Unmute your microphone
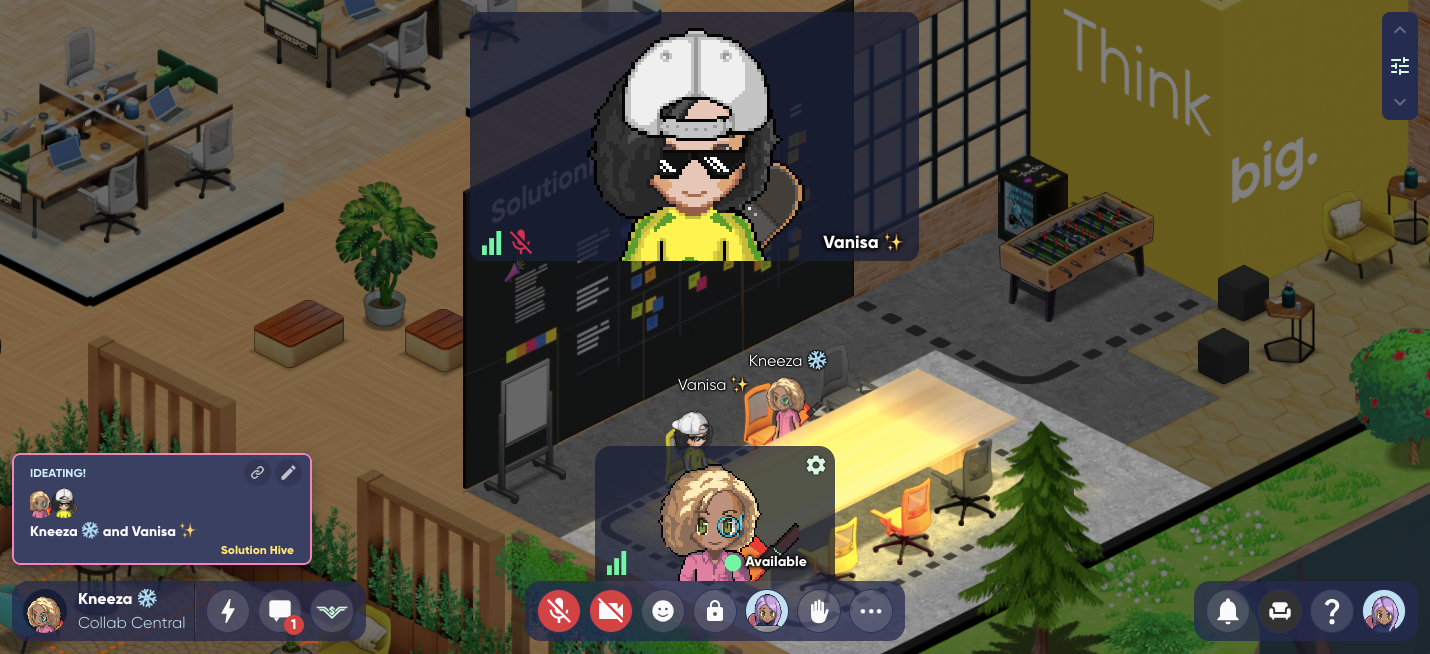Image resolution: width=1430 pixels, height=654 pixels. (x=559, y=611)
